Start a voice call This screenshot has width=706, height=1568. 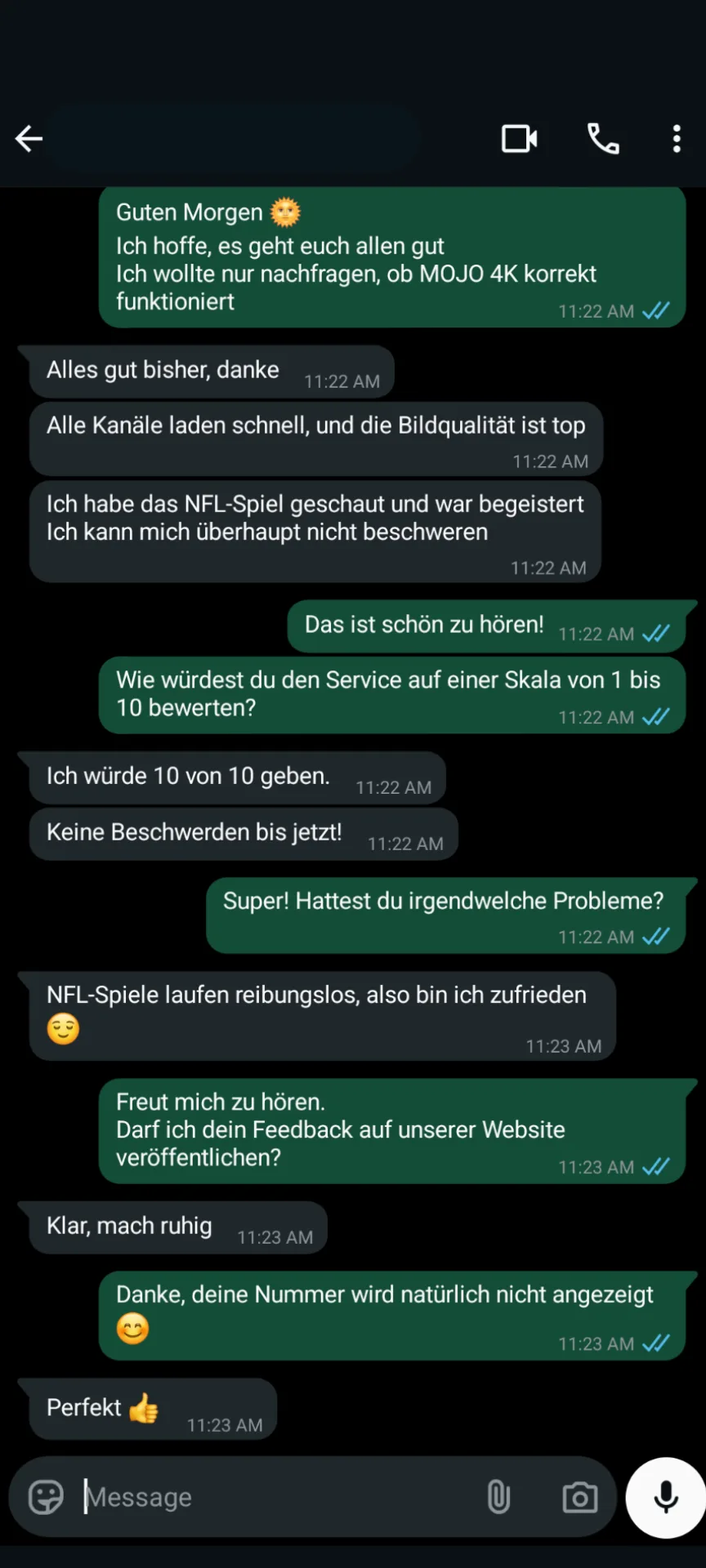click(603, 139)
